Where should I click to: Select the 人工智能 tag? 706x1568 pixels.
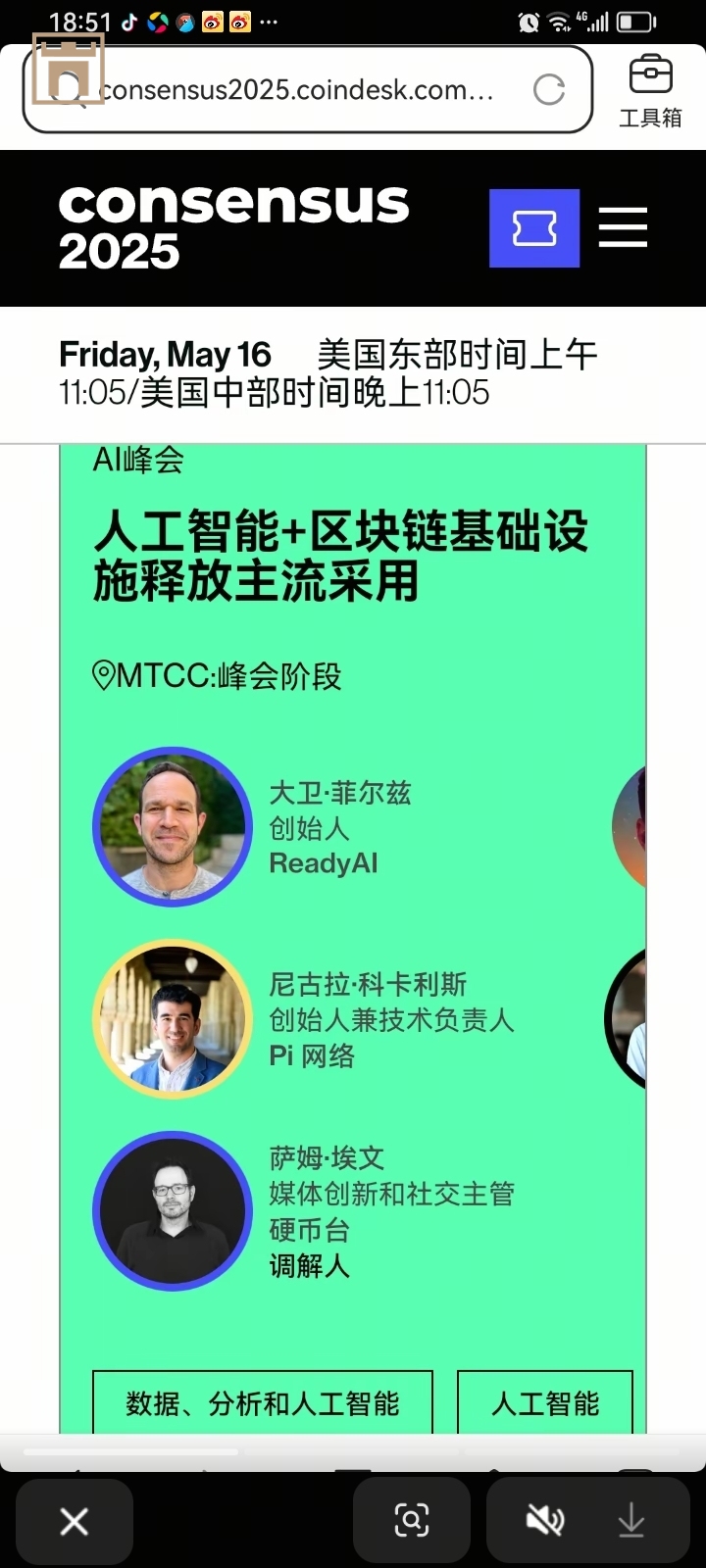point(544,1403)
